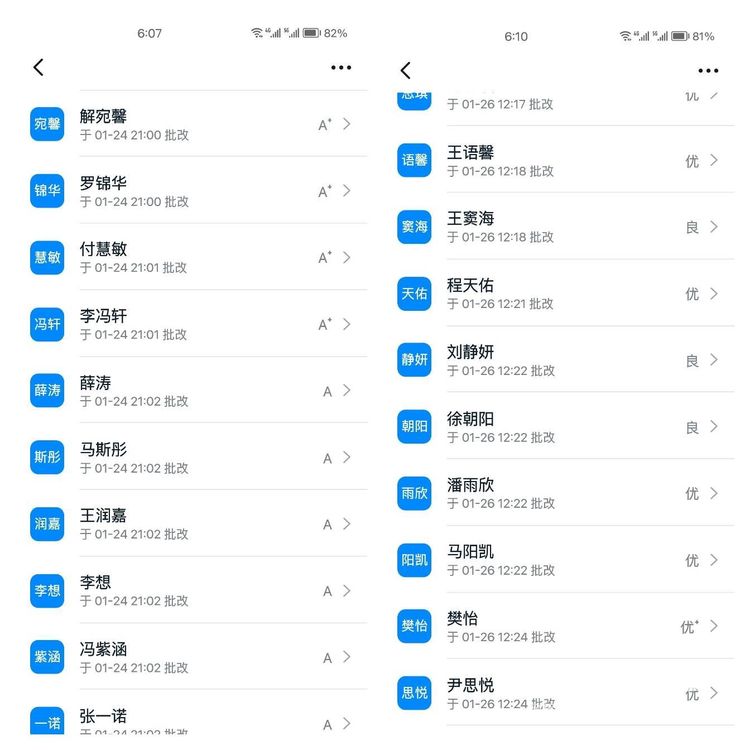Select 李想's homework row
Image resolution: width=750 pixels, height=750 pixels.
click(x=200, y=591)
